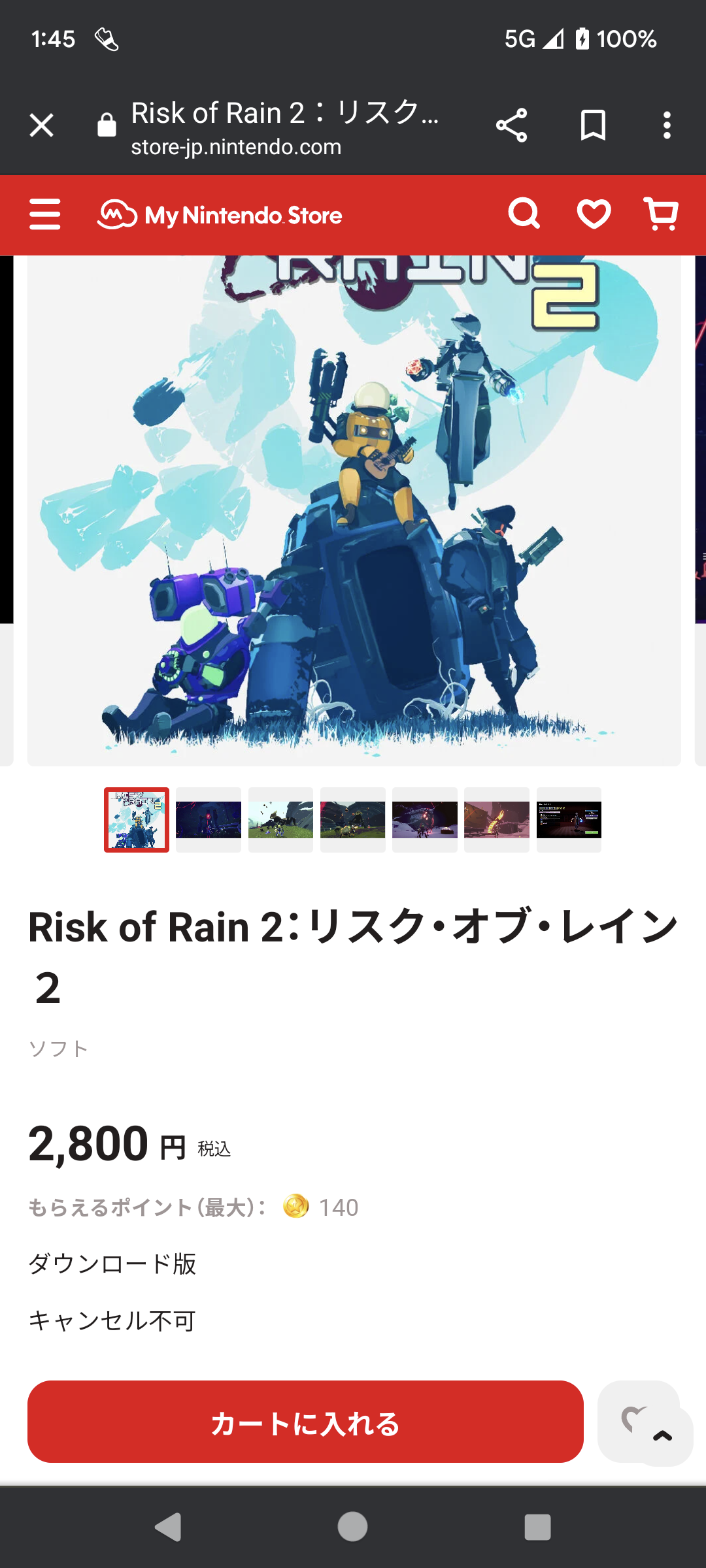Select the fifth screenshot thumbnail
The width and height of the screenshot is (706, 1568).
click(424, 820)
